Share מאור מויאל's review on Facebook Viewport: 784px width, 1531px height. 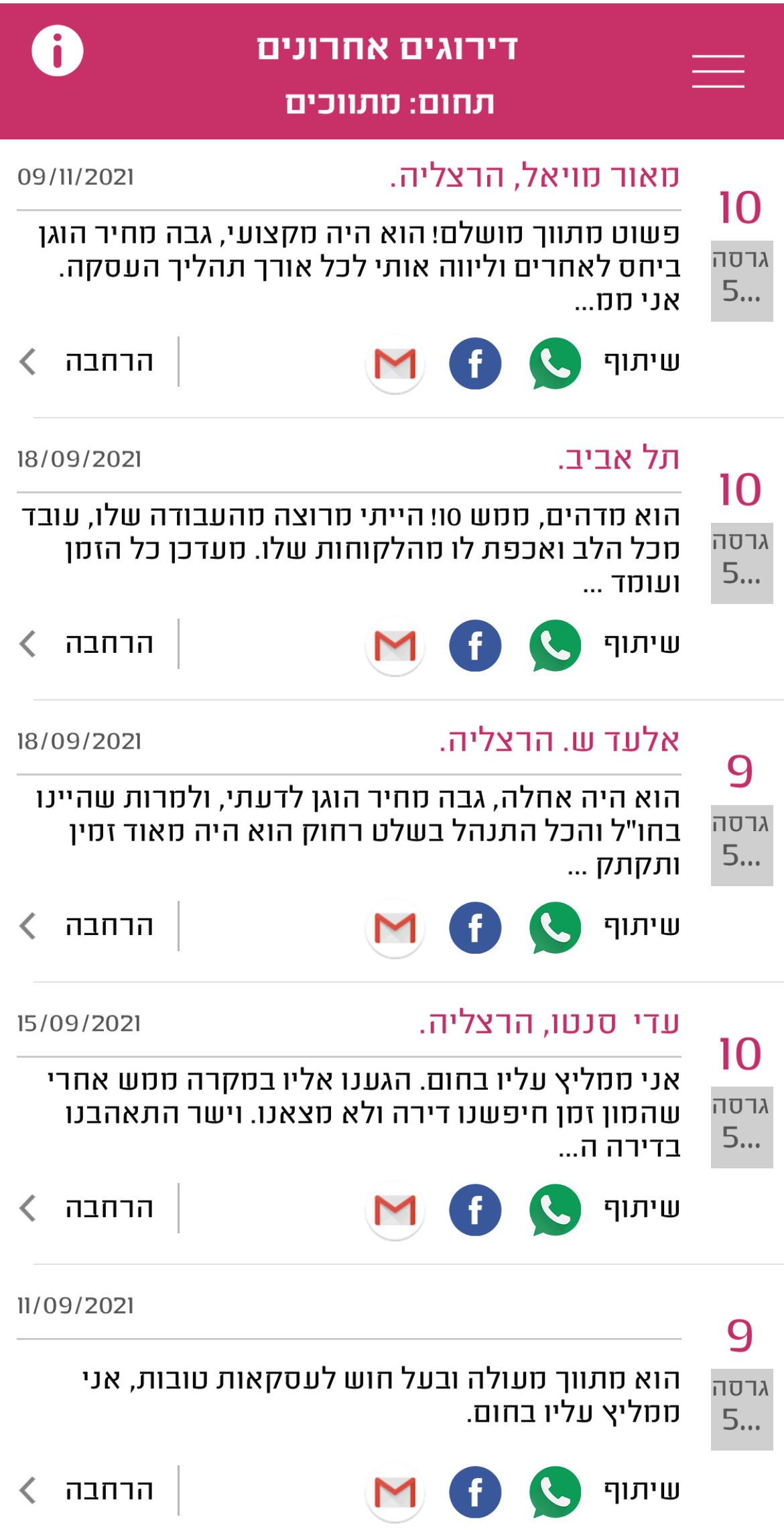475,363
